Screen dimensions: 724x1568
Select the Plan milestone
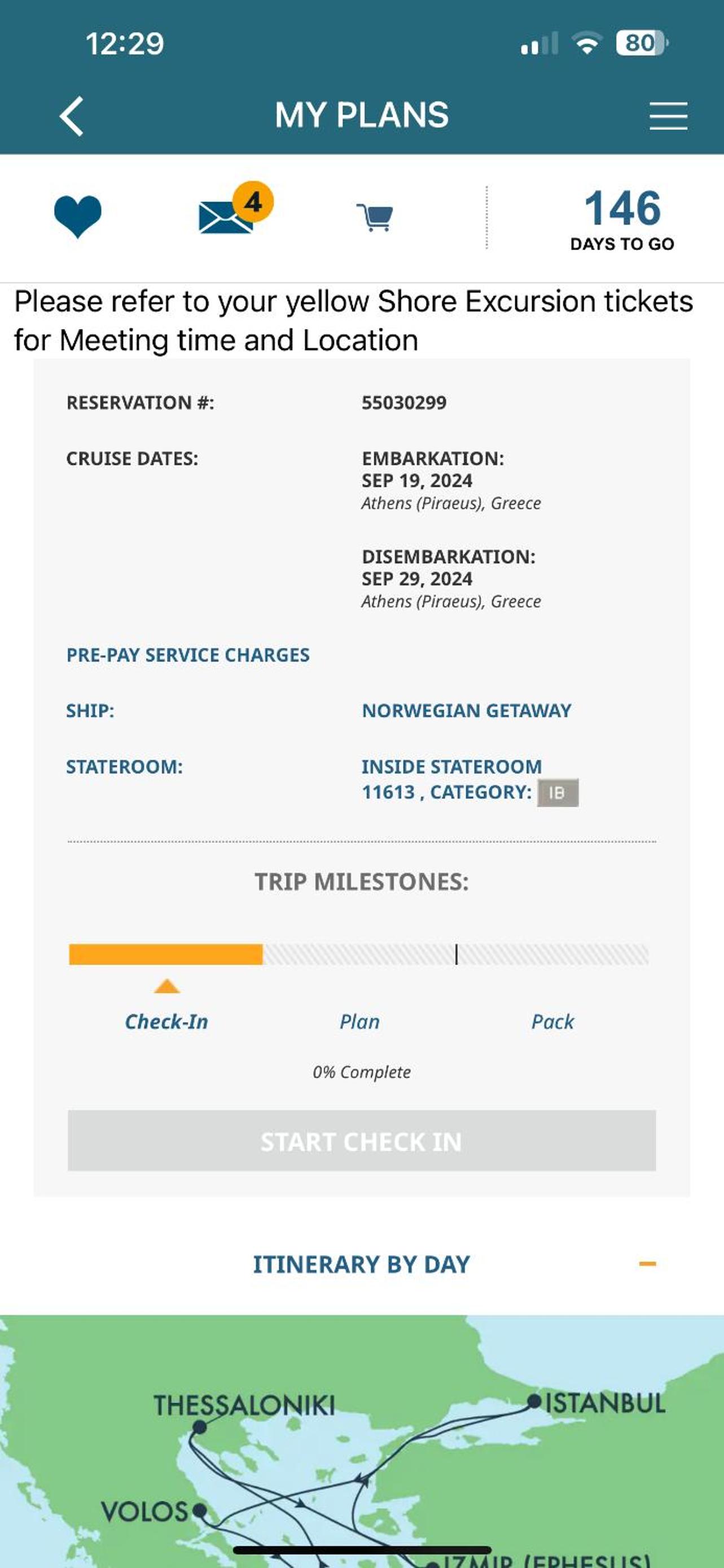click(x=359, y=1022)
